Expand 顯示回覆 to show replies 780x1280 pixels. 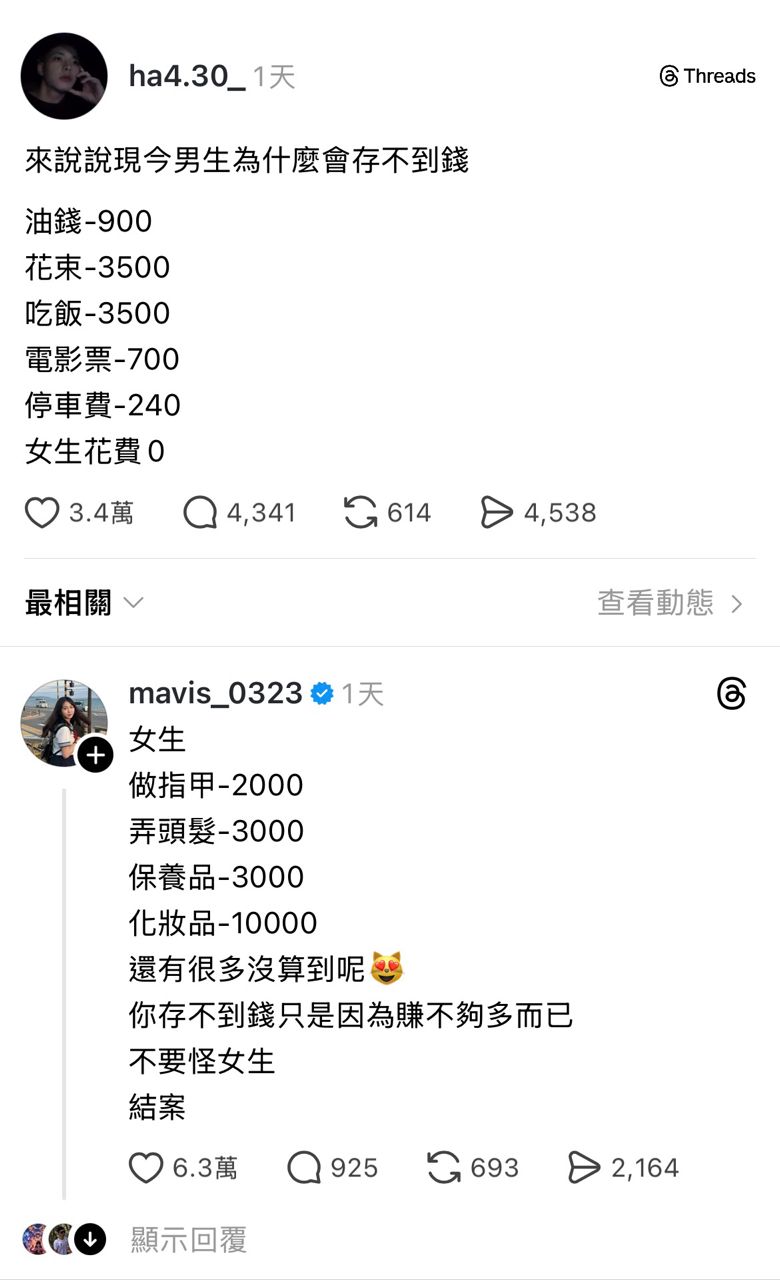pyautogui.click(x=188, y=1240)
